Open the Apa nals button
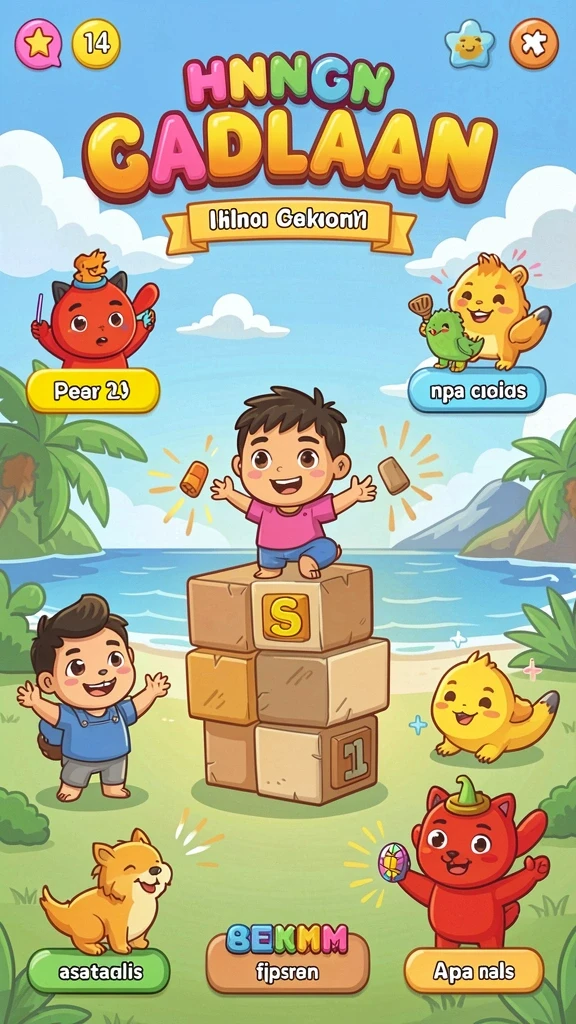This screenshot has height=1024, width=576. coord(474,970)
